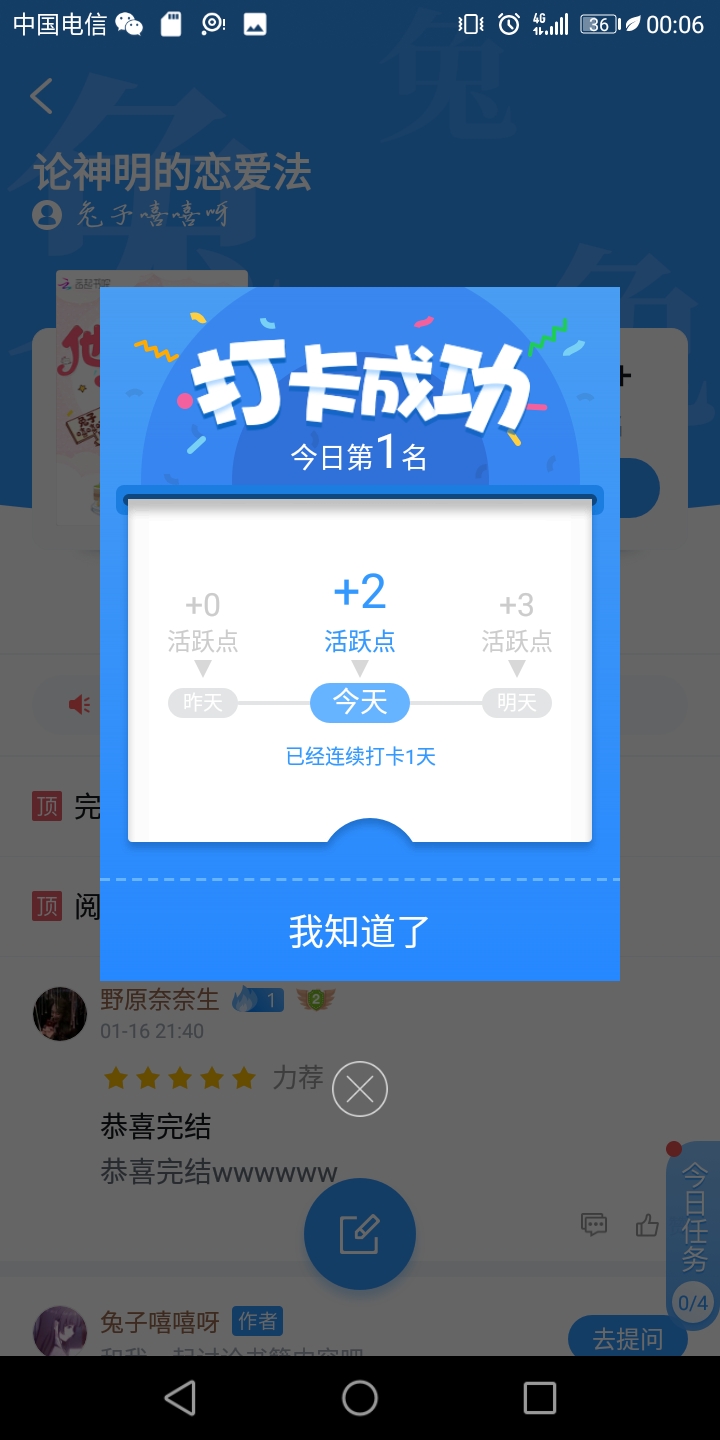Tap the 去提问 button
The height and width of the screenshot is (1440, 720).
[628, 1338]
